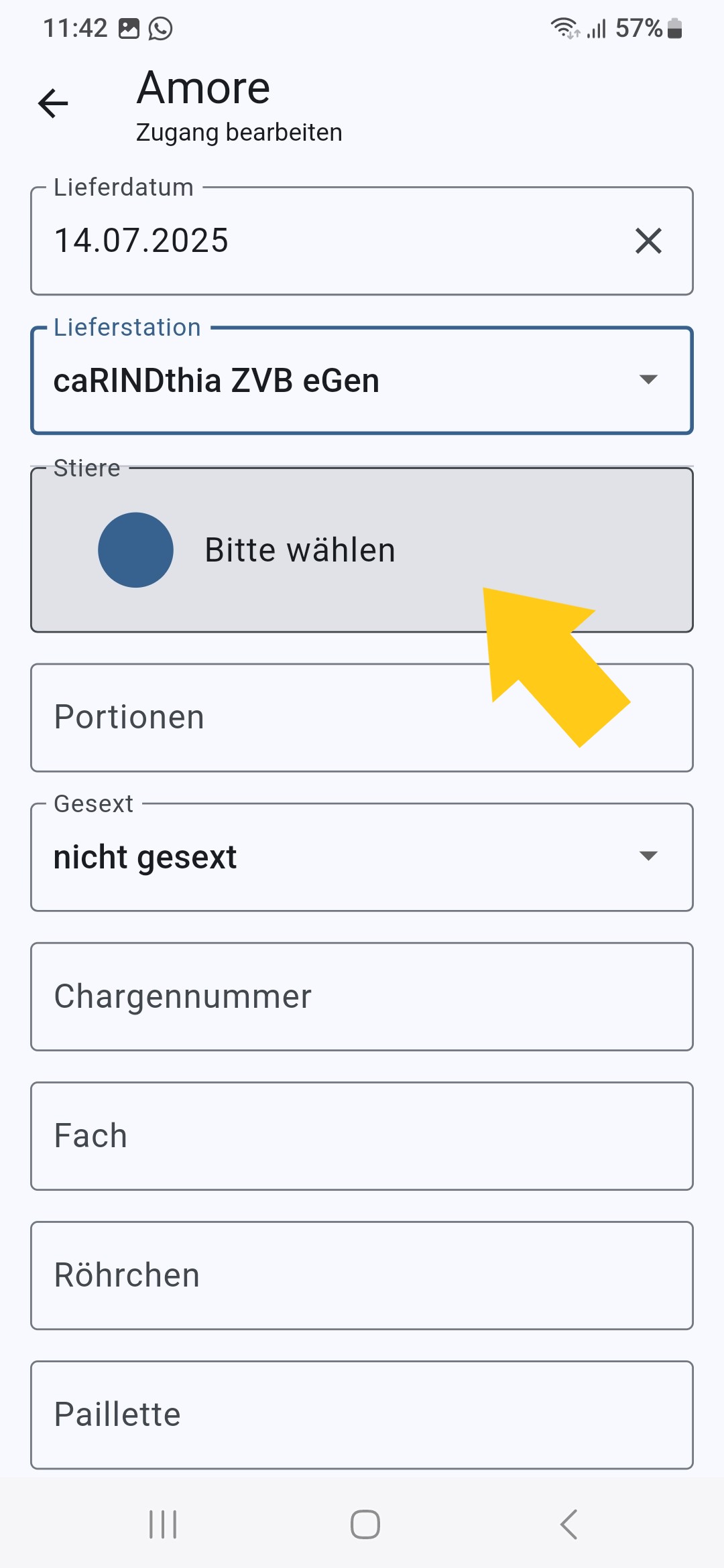This screenshot has height=1568, width=724.
Task: Select the Fach text field
Action: coord(362,1136)
